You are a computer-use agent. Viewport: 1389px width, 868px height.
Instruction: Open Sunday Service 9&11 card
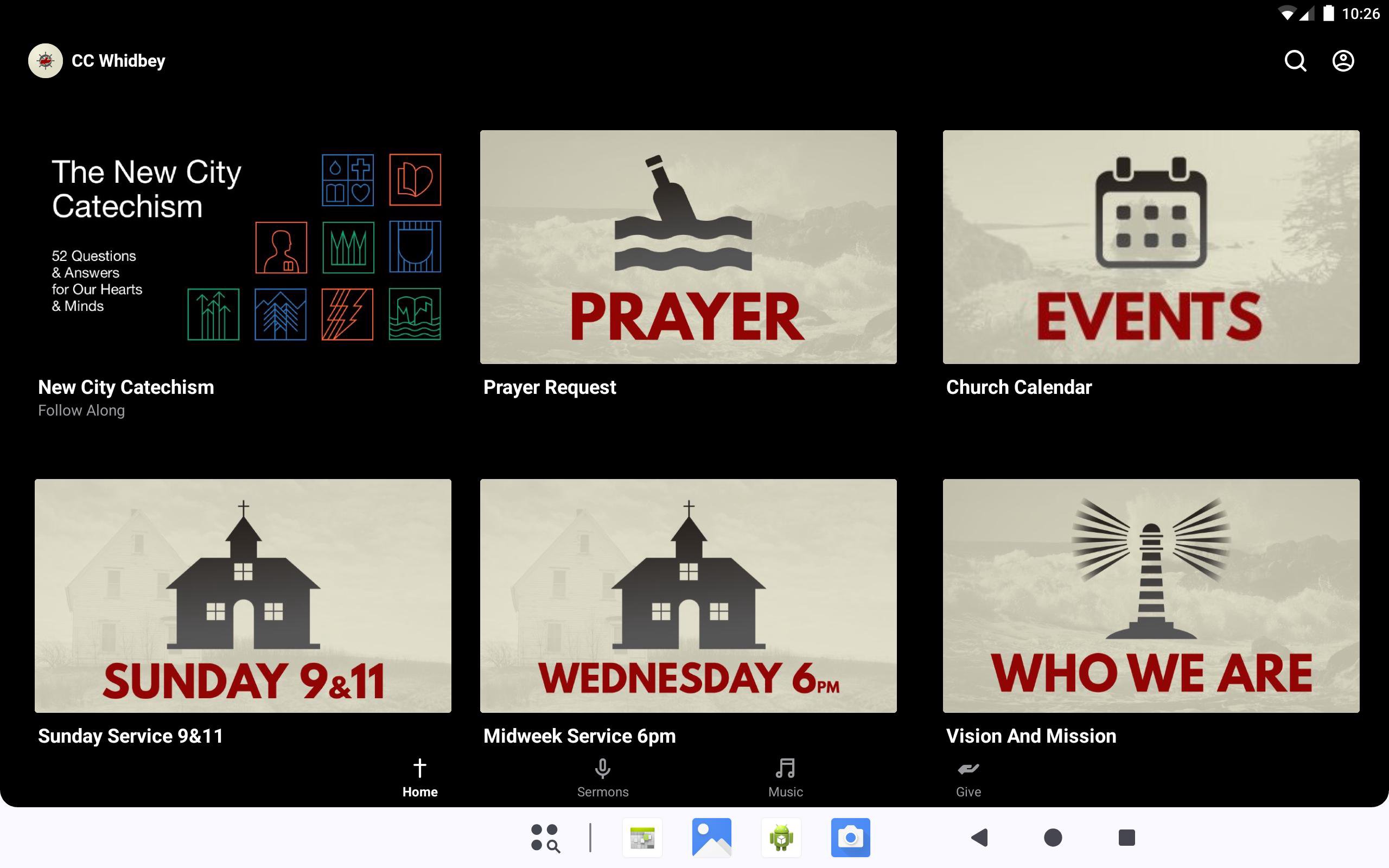243,595
